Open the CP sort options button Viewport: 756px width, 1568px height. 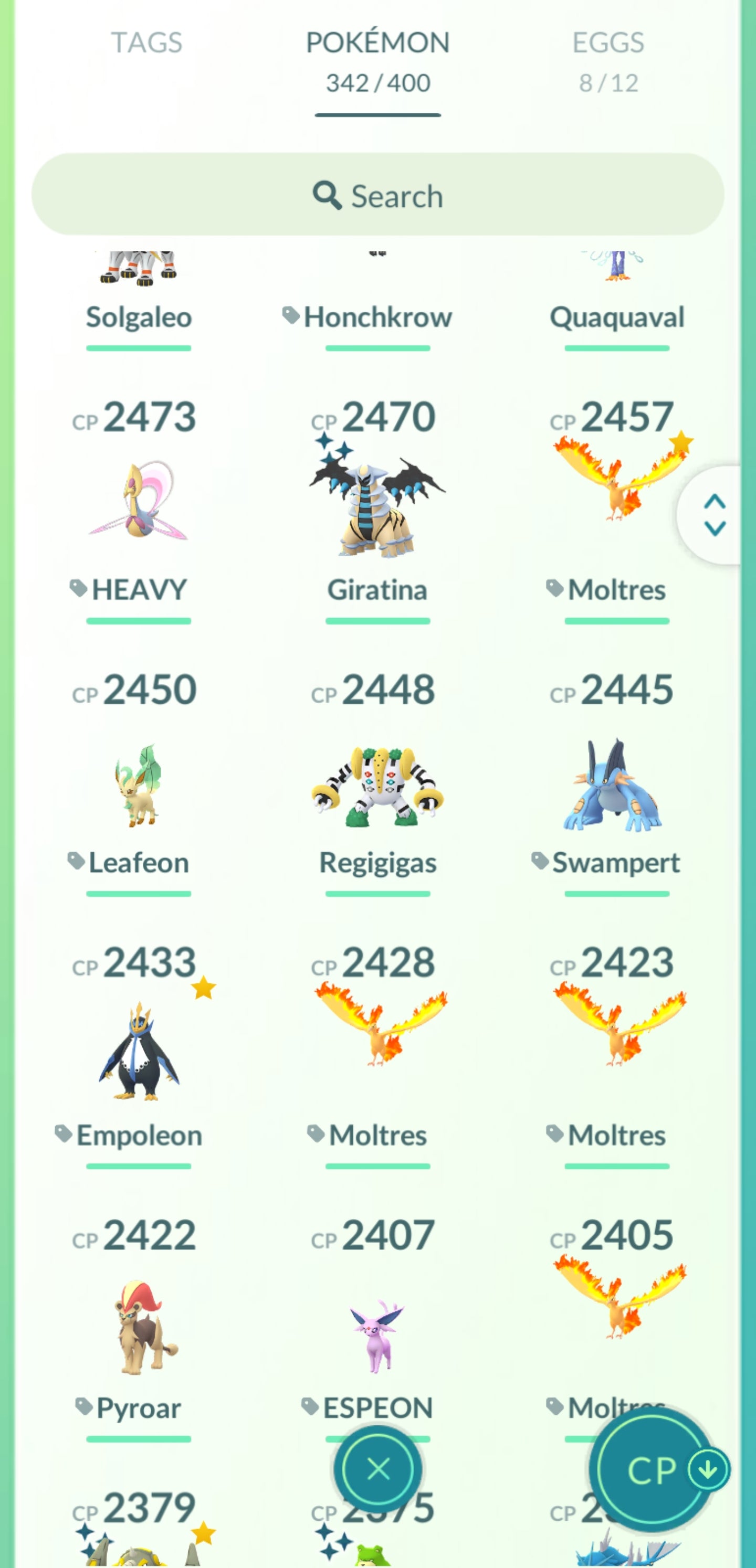pyautogui.click(x=653, y=1470)
